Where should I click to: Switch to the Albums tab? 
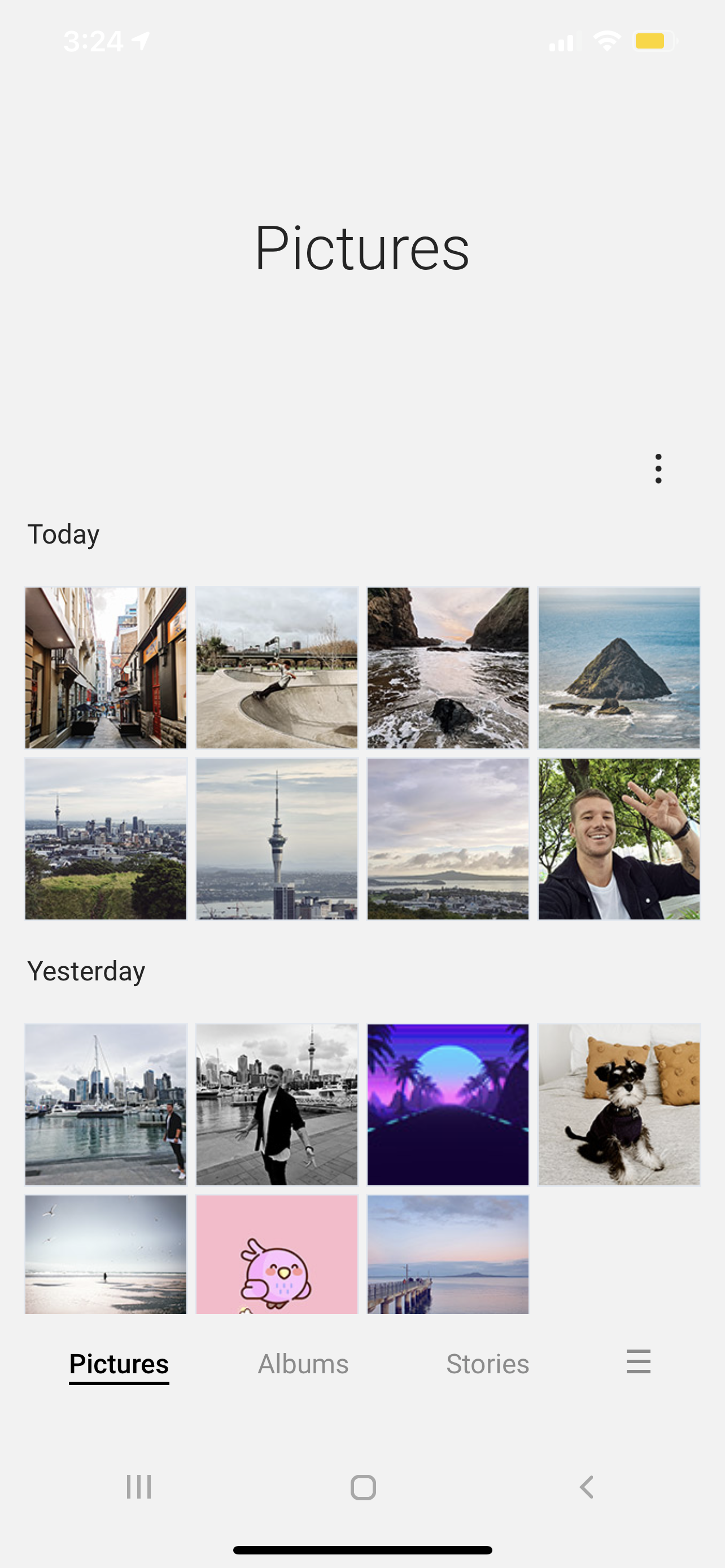303,1364
